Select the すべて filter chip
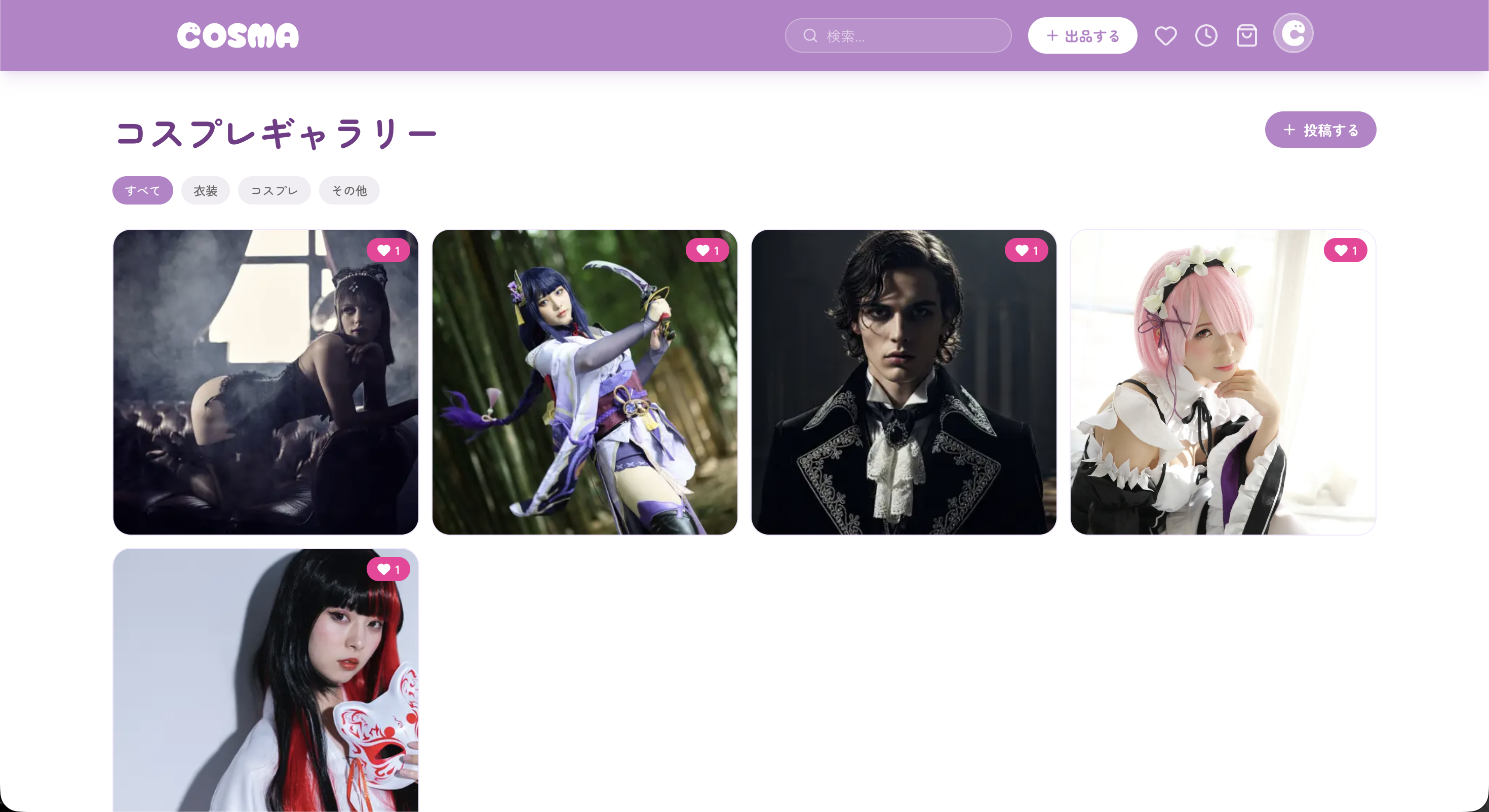This screenshot has height=812, width=1489. pos(142,191)
